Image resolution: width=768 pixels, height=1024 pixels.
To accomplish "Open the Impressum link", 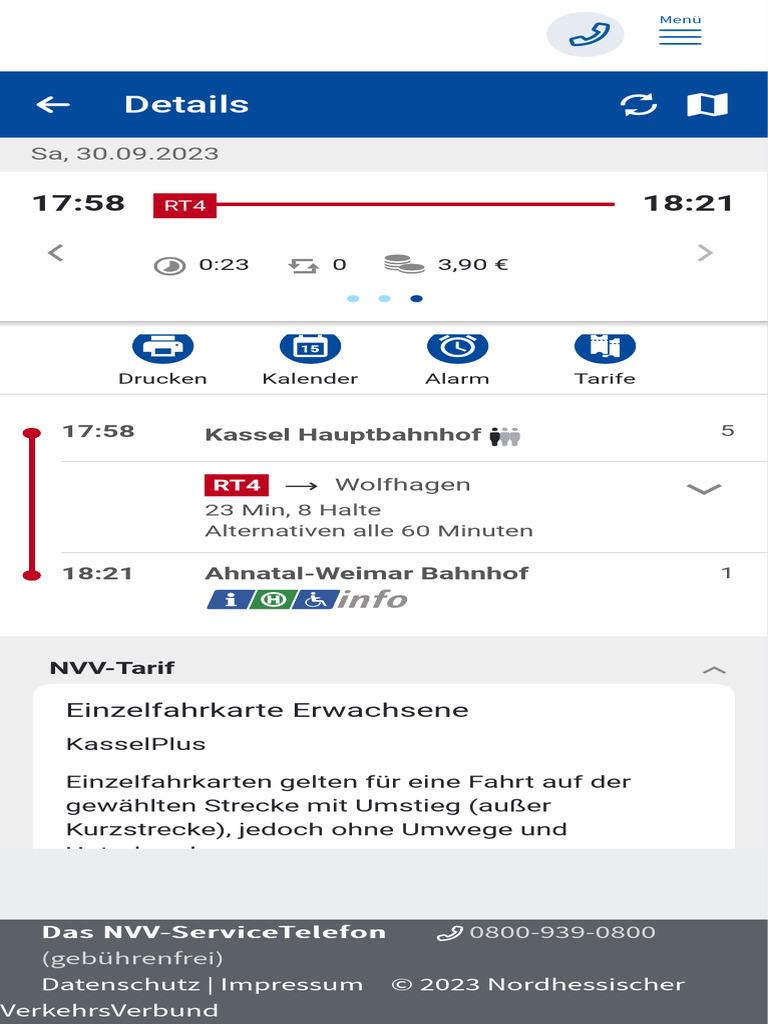I will [291, 985].
